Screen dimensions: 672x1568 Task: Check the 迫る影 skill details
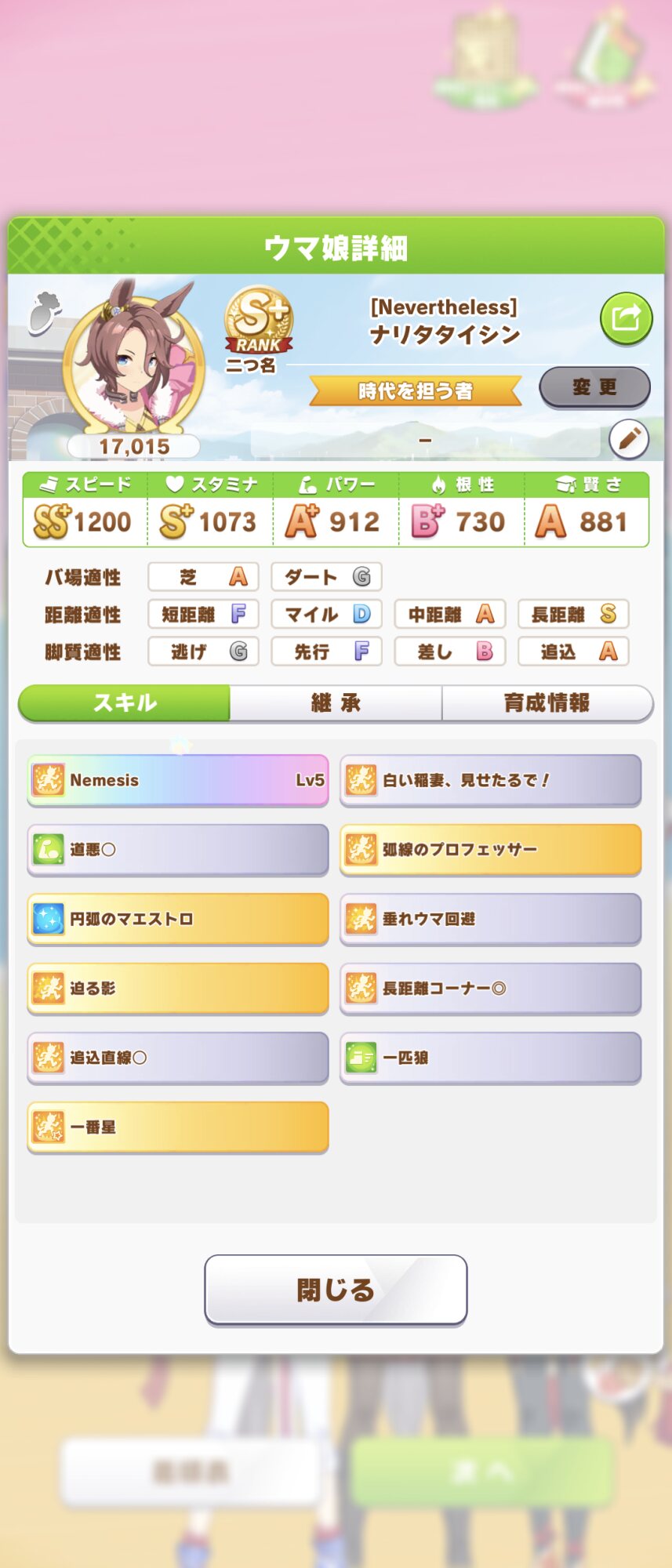pyautogui.click(x=178, y=988)
